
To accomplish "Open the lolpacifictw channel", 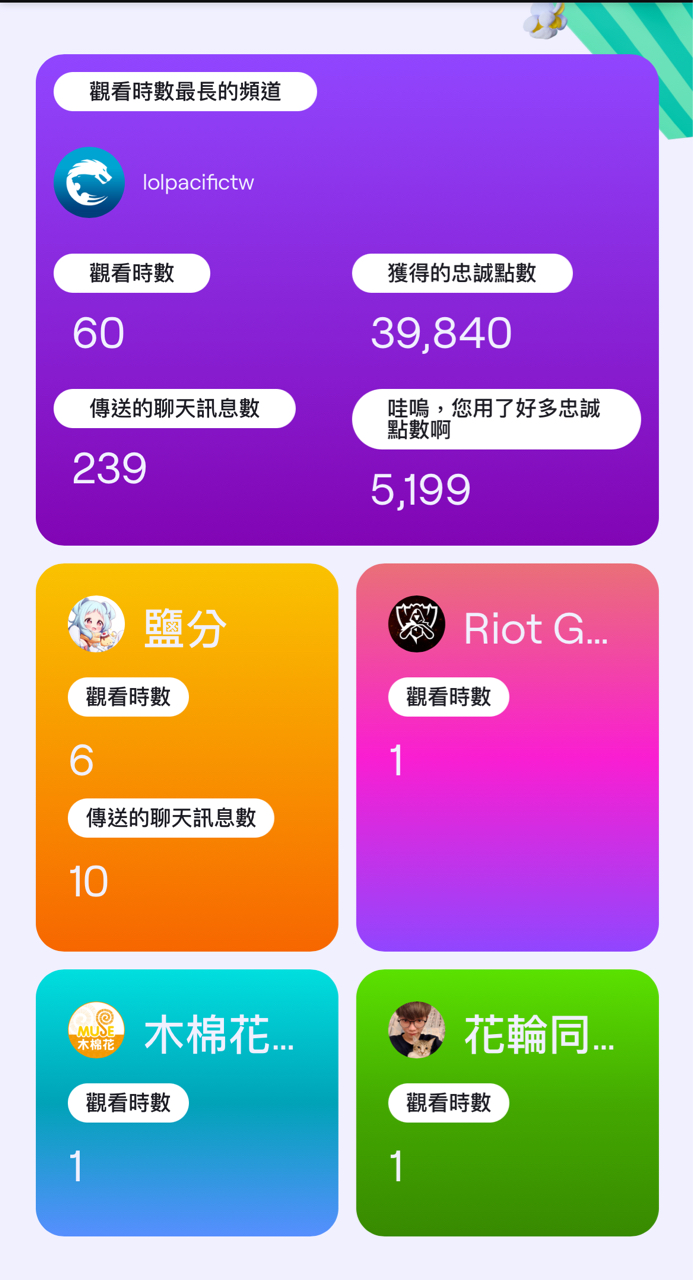I will click(198, 183).
